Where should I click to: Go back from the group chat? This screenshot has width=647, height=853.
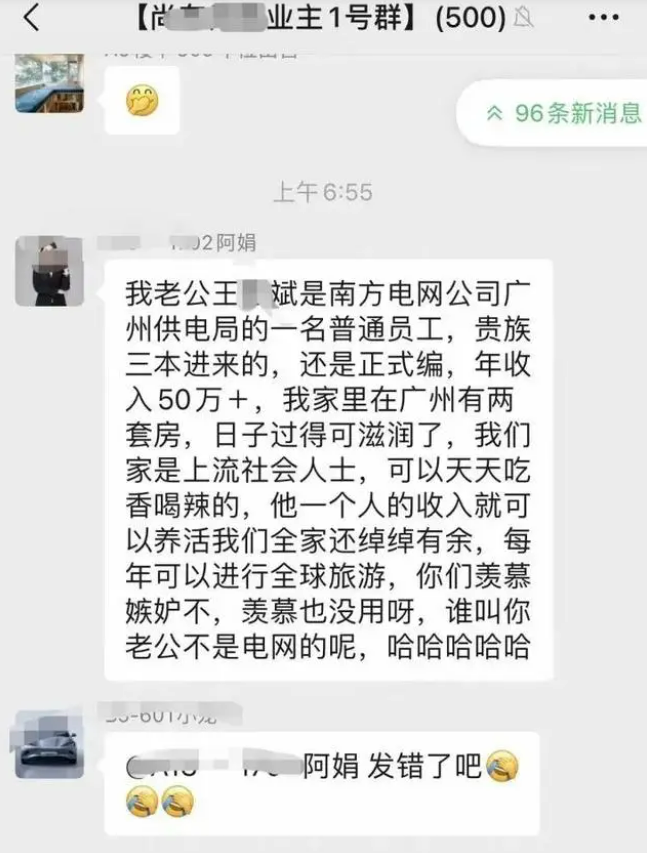[32, 18]
